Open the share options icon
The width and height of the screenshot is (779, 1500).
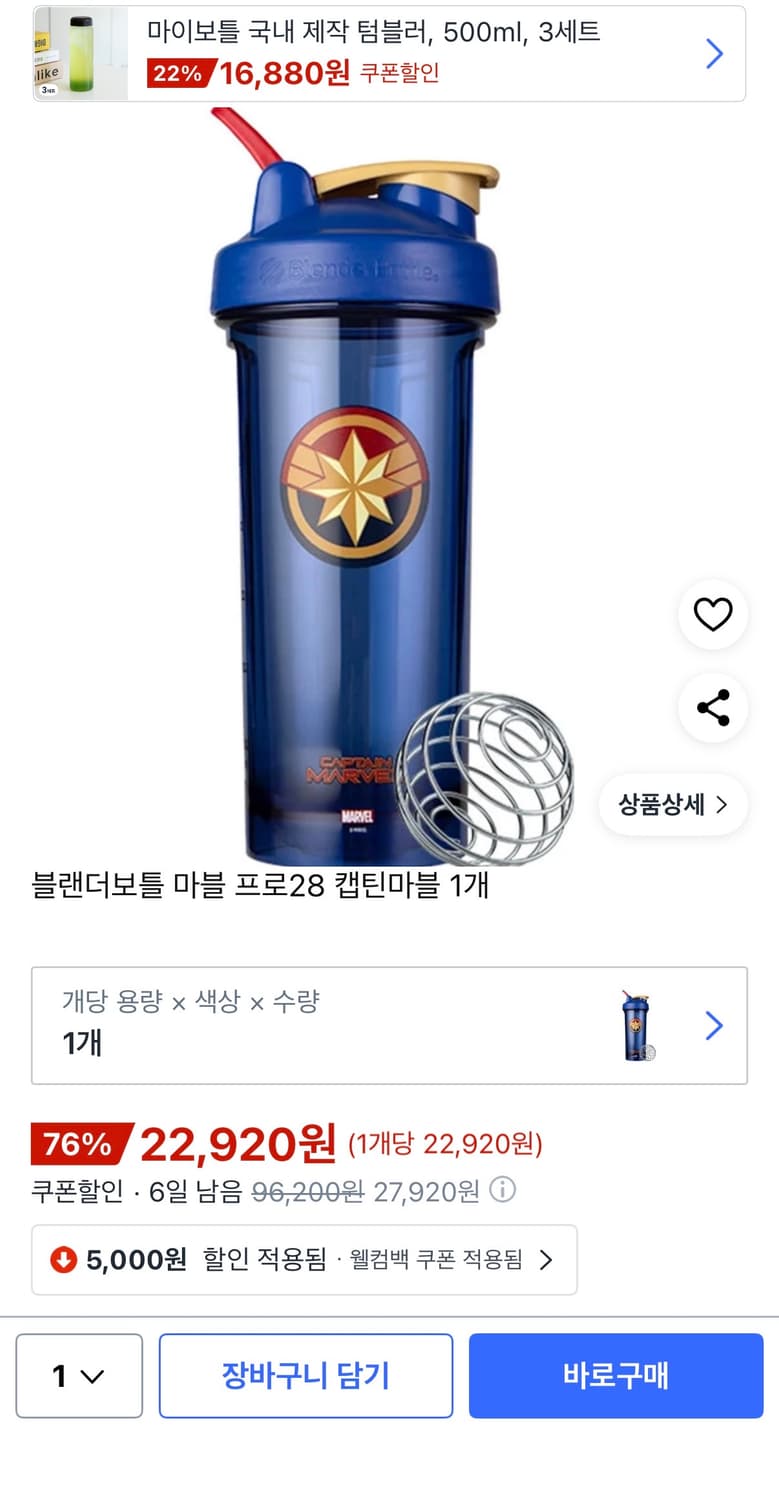coord(712,708)
